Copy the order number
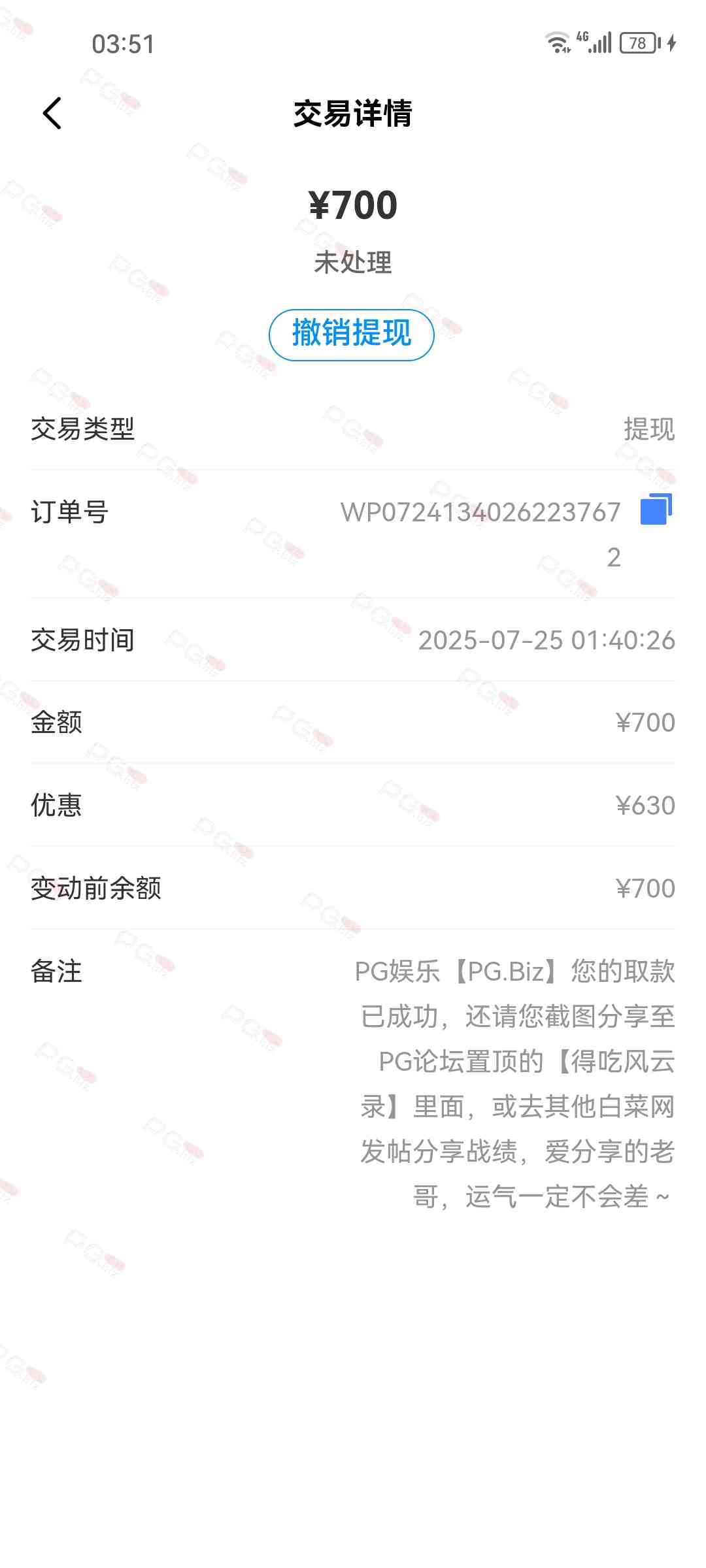 click(x=656, y=510)
